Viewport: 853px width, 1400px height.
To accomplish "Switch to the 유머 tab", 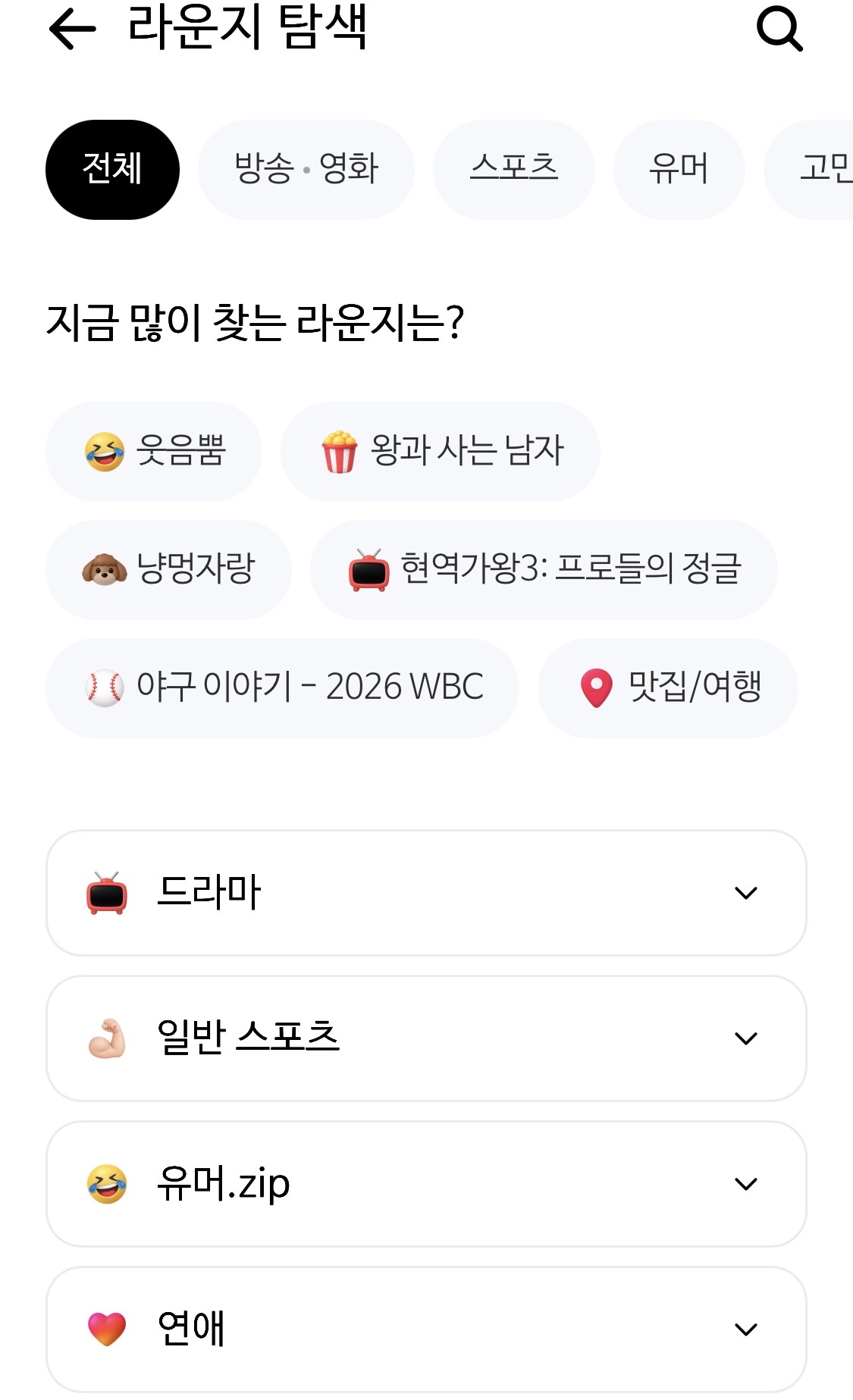I will (x=679, y=170).
